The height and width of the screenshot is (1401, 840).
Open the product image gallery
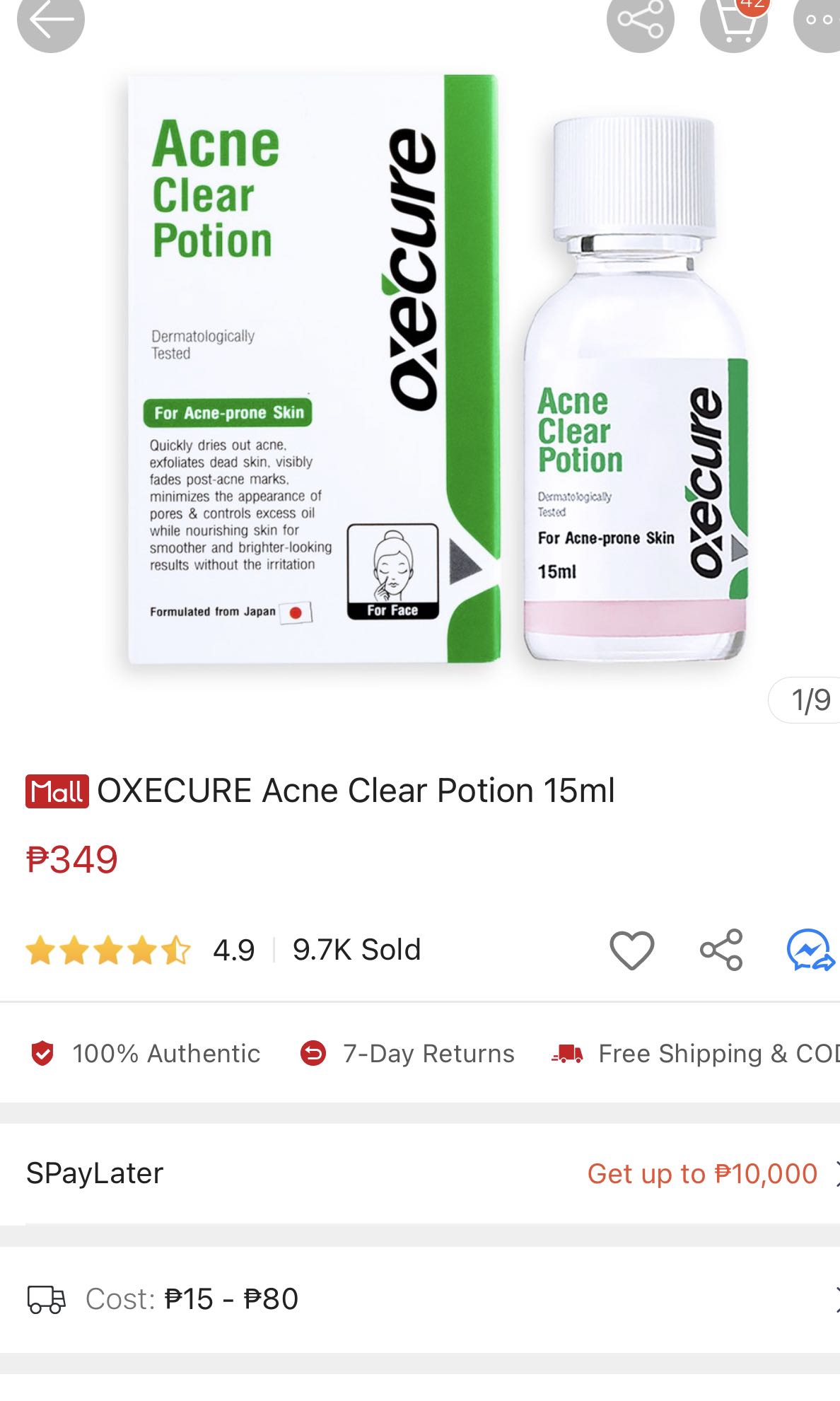click(420, 368)
